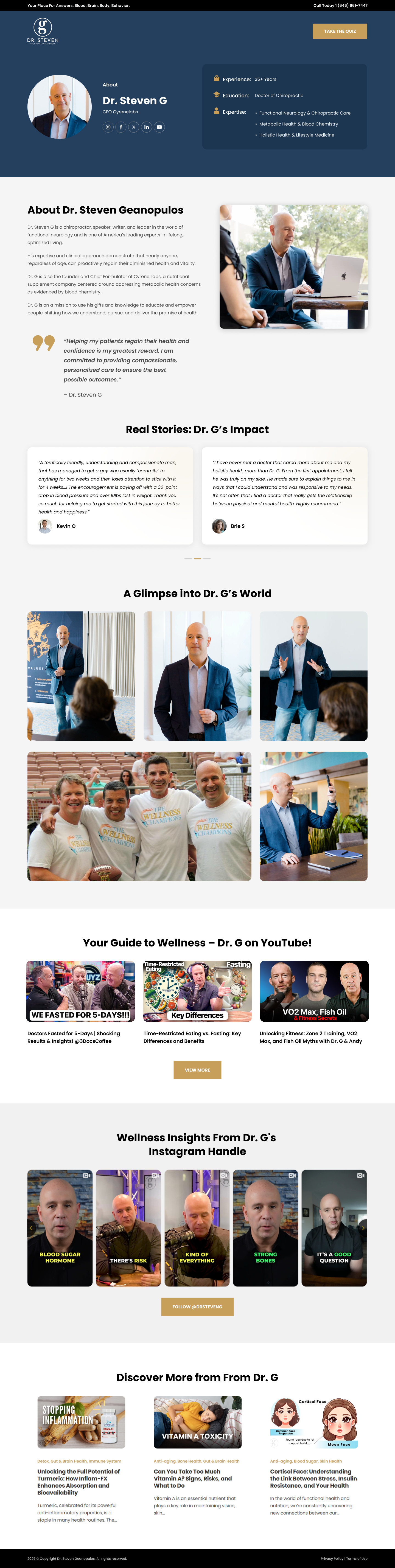Play the Time-Restricted Eating vs. Fasting video
395x1568 pixels.
197,991
